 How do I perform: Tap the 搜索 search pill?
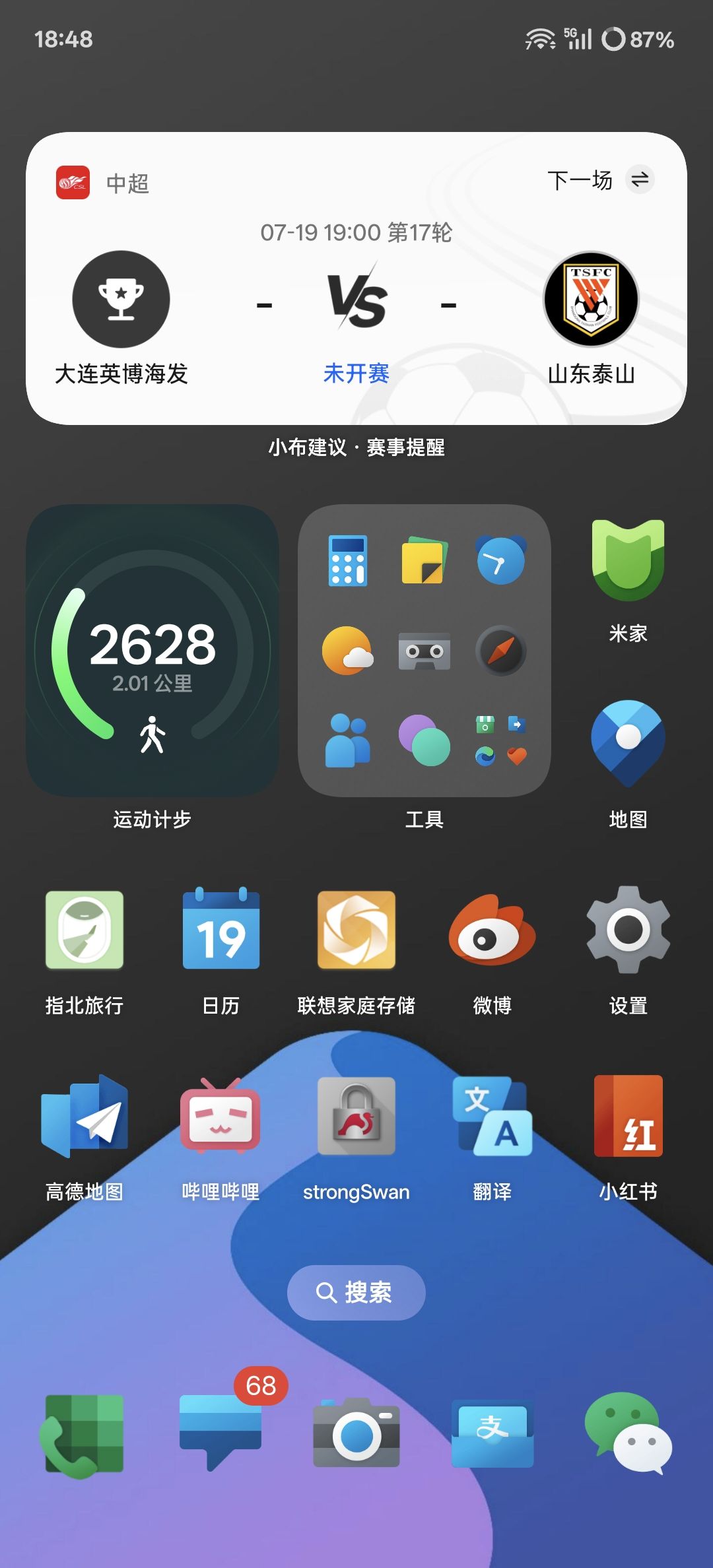[356, 1293]
